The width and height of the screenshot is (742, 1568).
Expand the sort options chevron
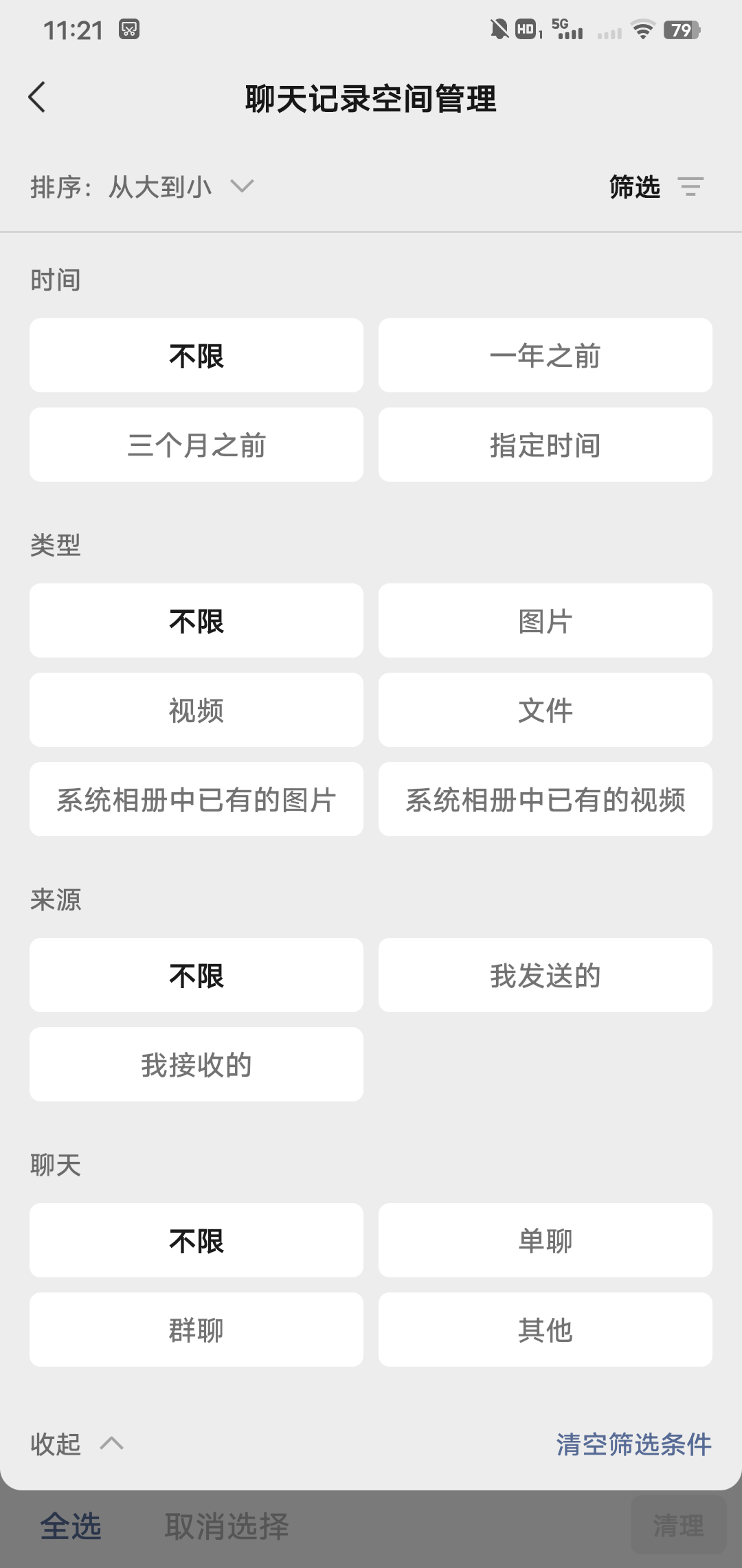(x=242, y=186)
